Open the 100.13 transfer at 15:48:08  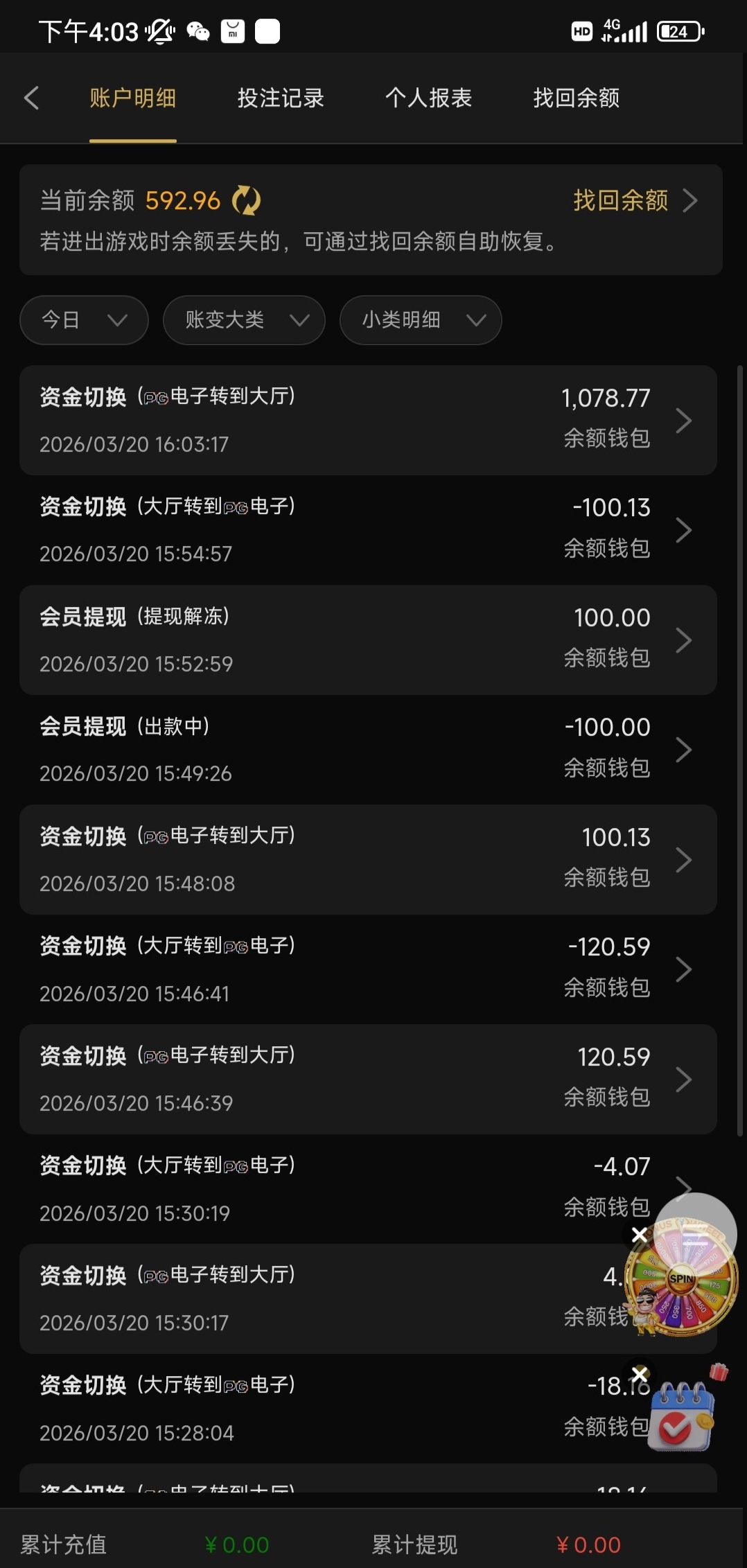(368, 860)
